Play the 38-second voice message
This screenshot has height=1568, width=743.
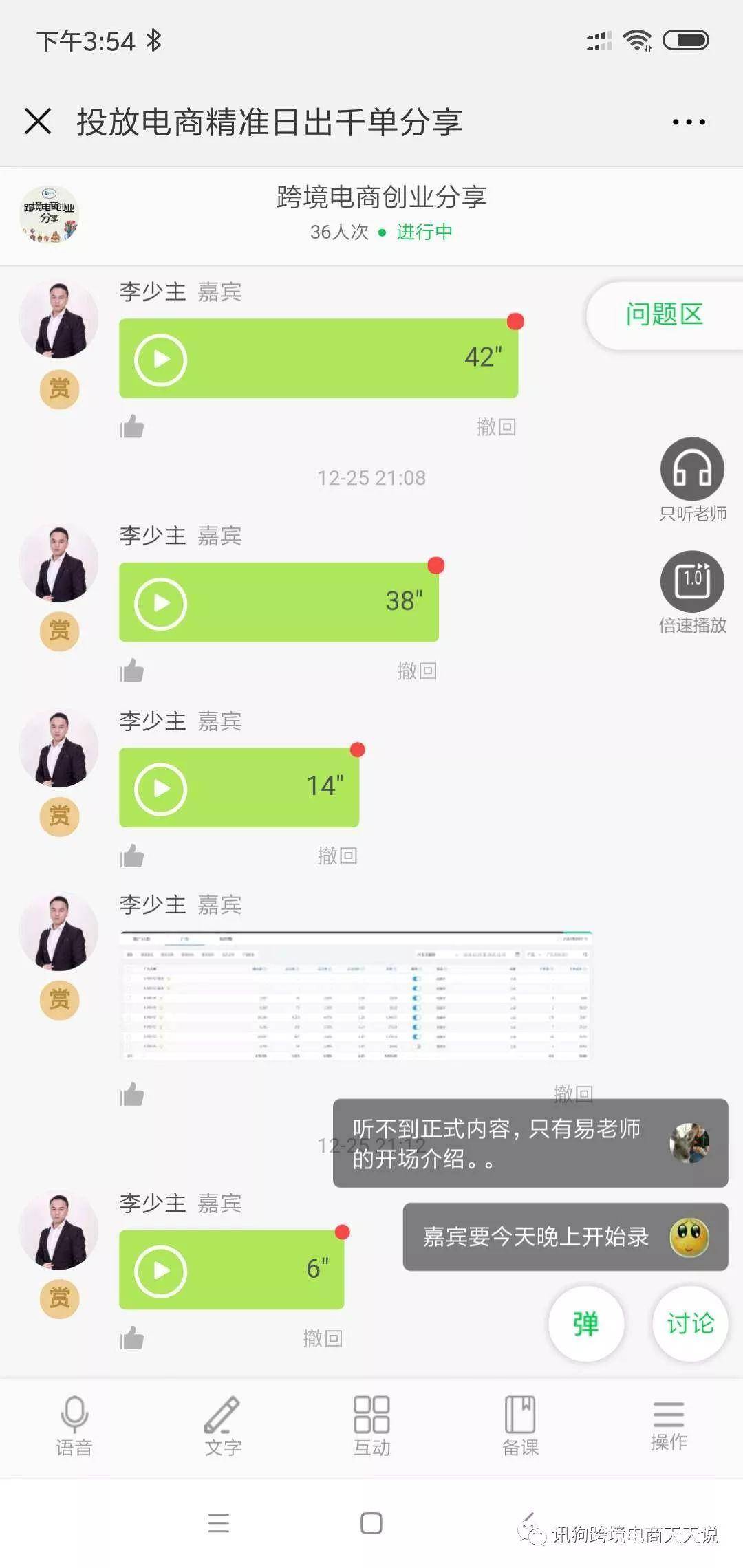pyautogui.click(x=160, y=603)
